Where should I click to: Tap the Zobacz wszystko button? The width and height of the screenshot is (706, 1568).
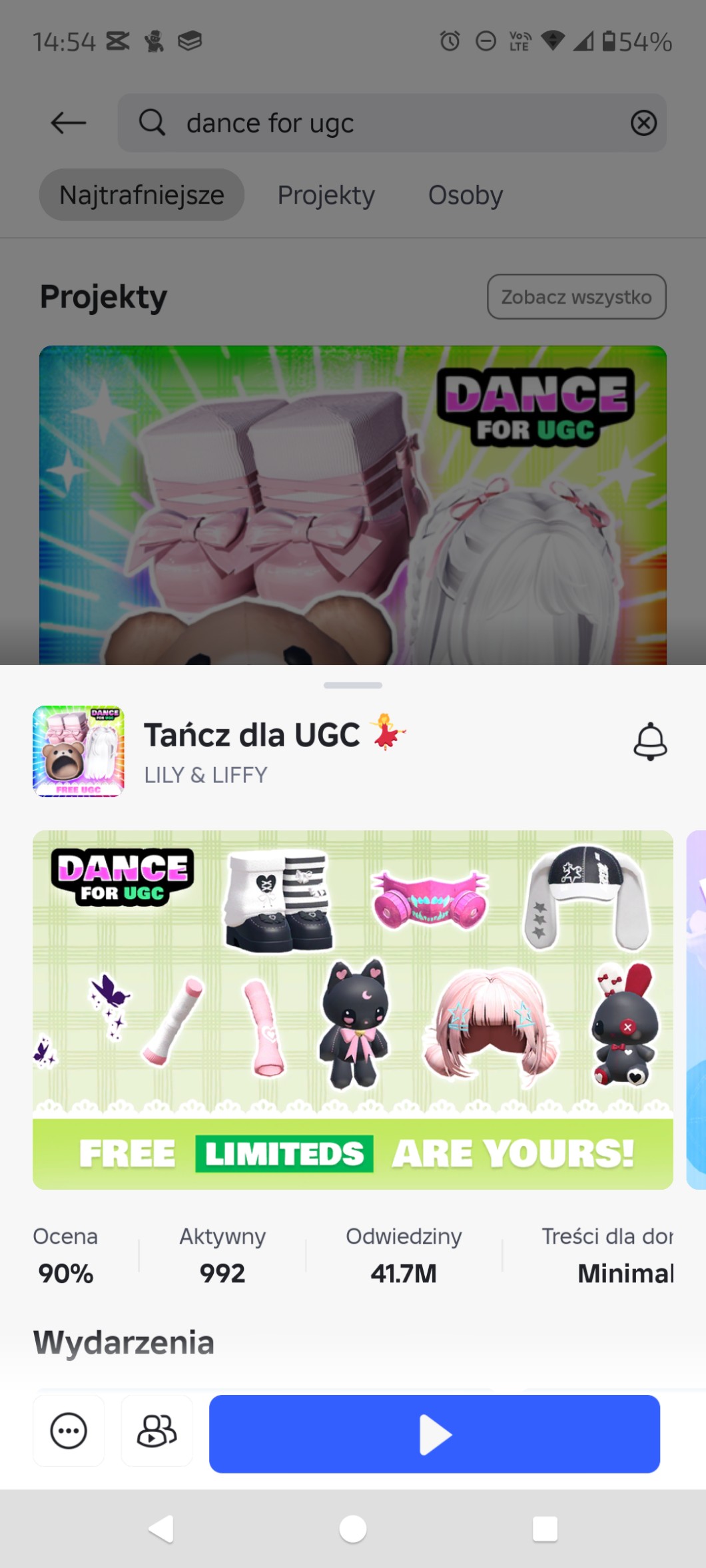577,297
